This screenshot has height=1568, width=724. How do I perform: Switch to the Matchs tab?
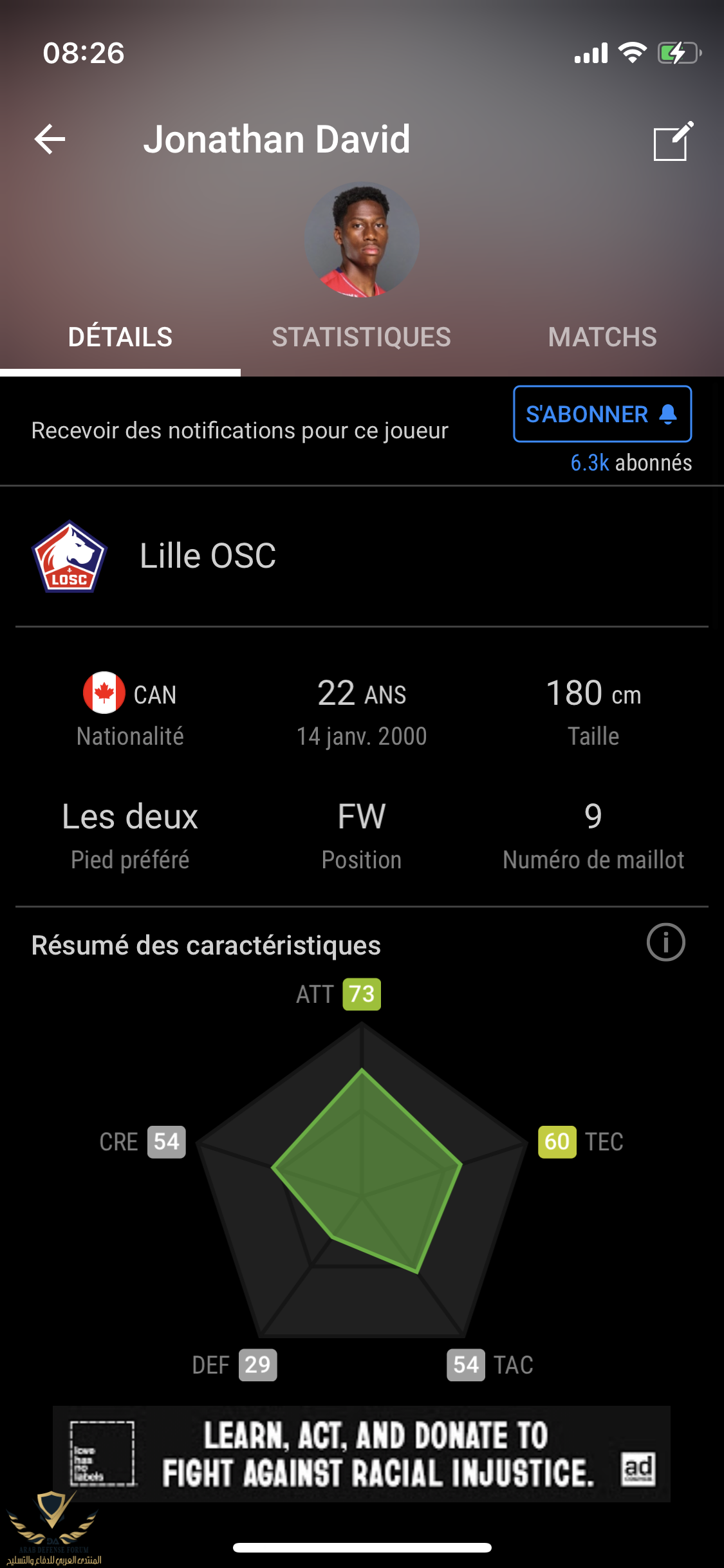tap(602, 337)
